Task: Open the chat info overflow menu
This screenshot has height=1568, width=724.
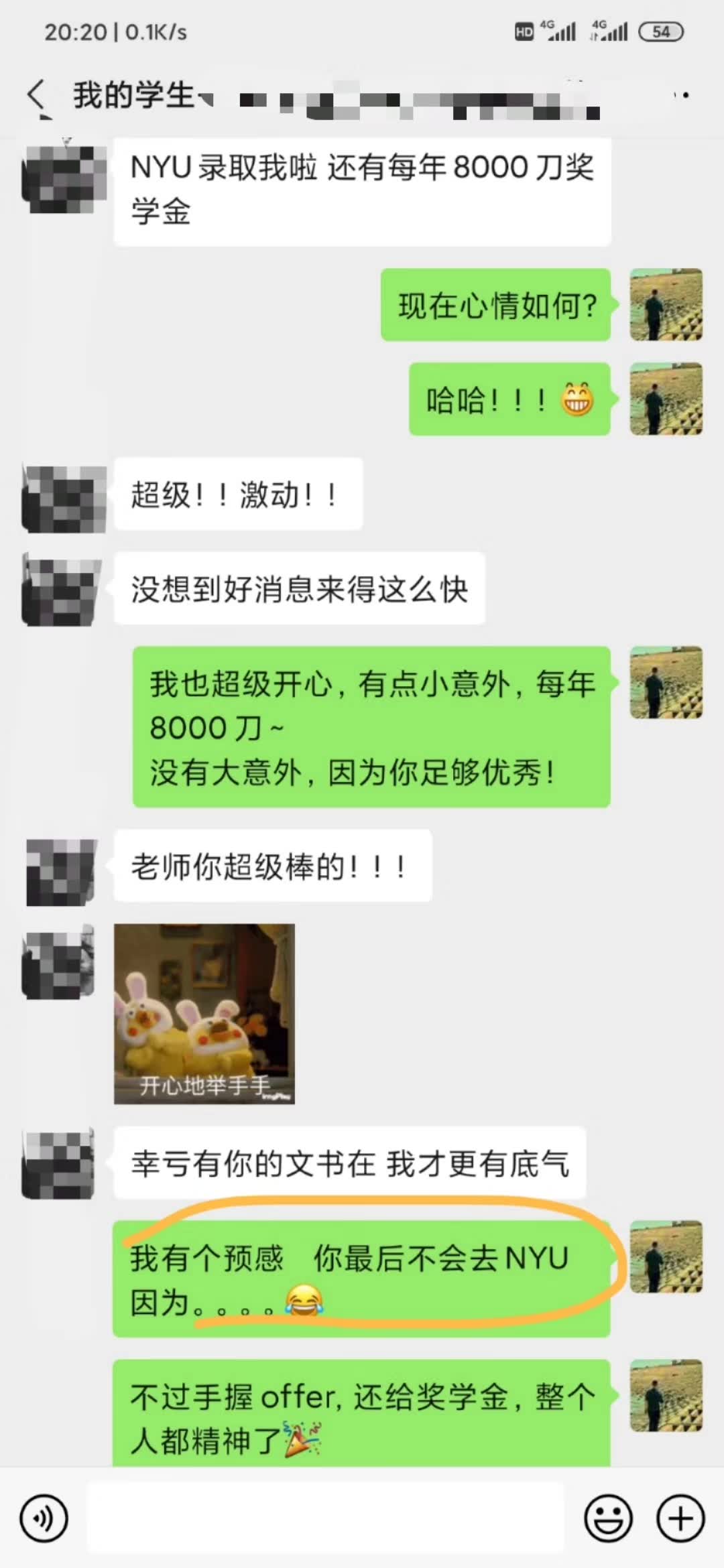Action: (682, 95)
